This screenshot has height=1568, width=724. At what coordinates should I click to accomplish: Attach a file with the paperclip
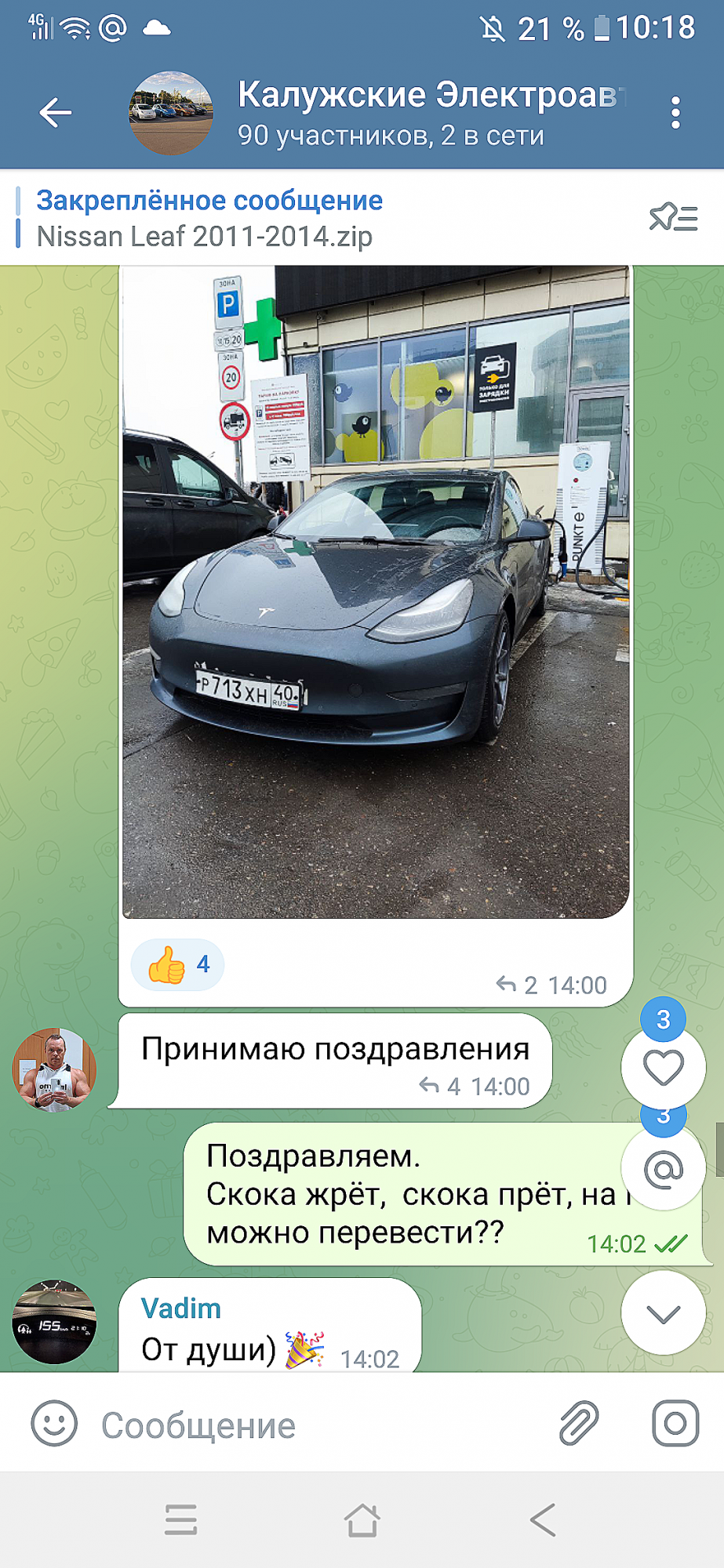tap(579, 1423)
